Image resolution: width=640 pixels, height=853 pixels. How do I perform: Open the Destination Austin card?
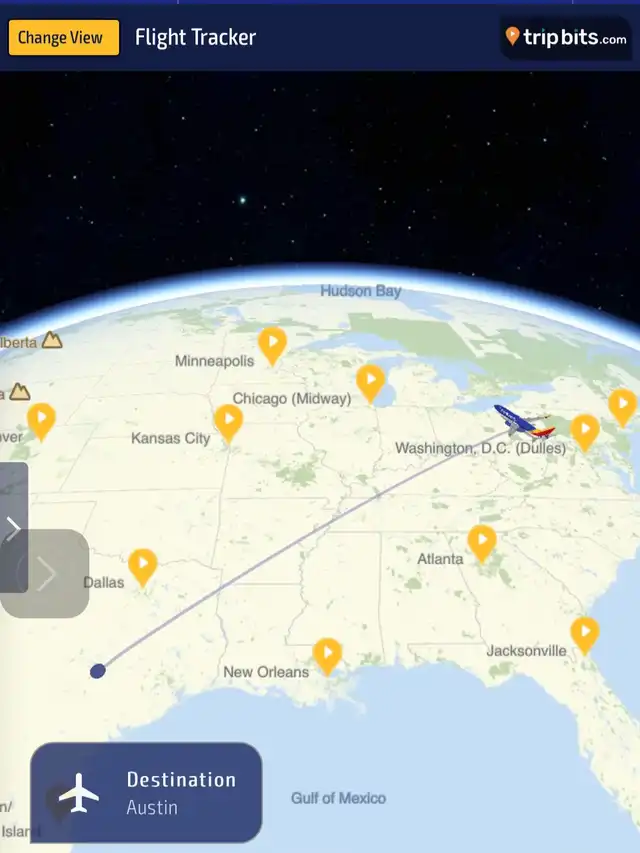tap(146, 792)
